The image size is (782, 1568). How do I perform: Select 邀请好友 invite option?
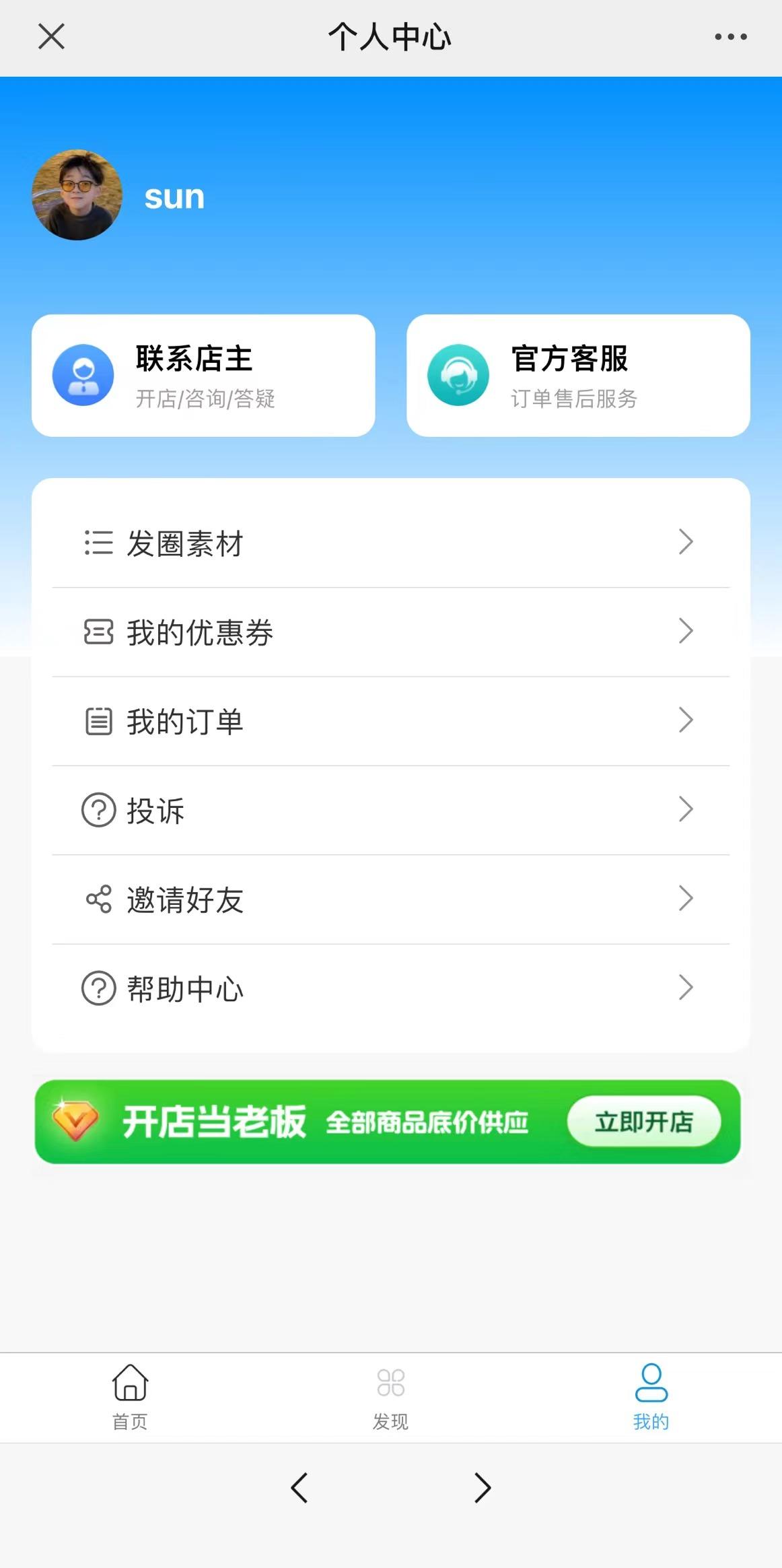point(390,899)
